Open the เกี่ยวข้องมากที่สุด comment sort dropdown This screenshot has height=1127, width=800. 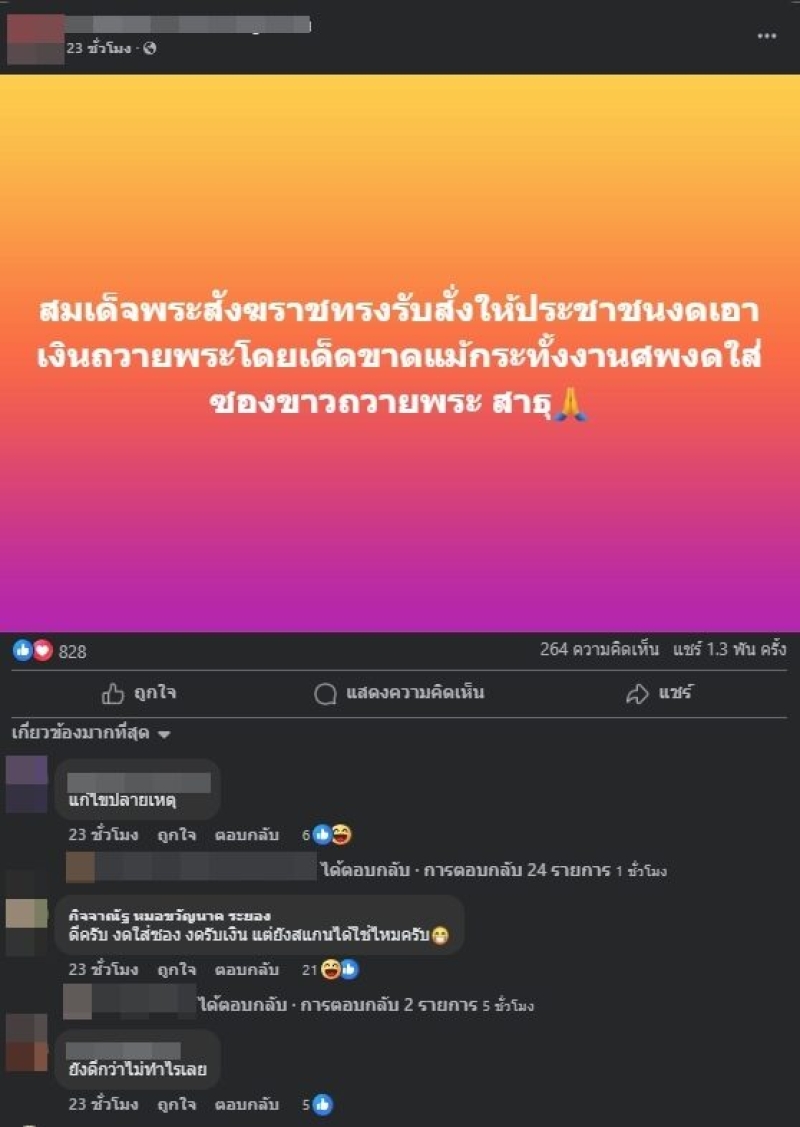coord(92,734)
